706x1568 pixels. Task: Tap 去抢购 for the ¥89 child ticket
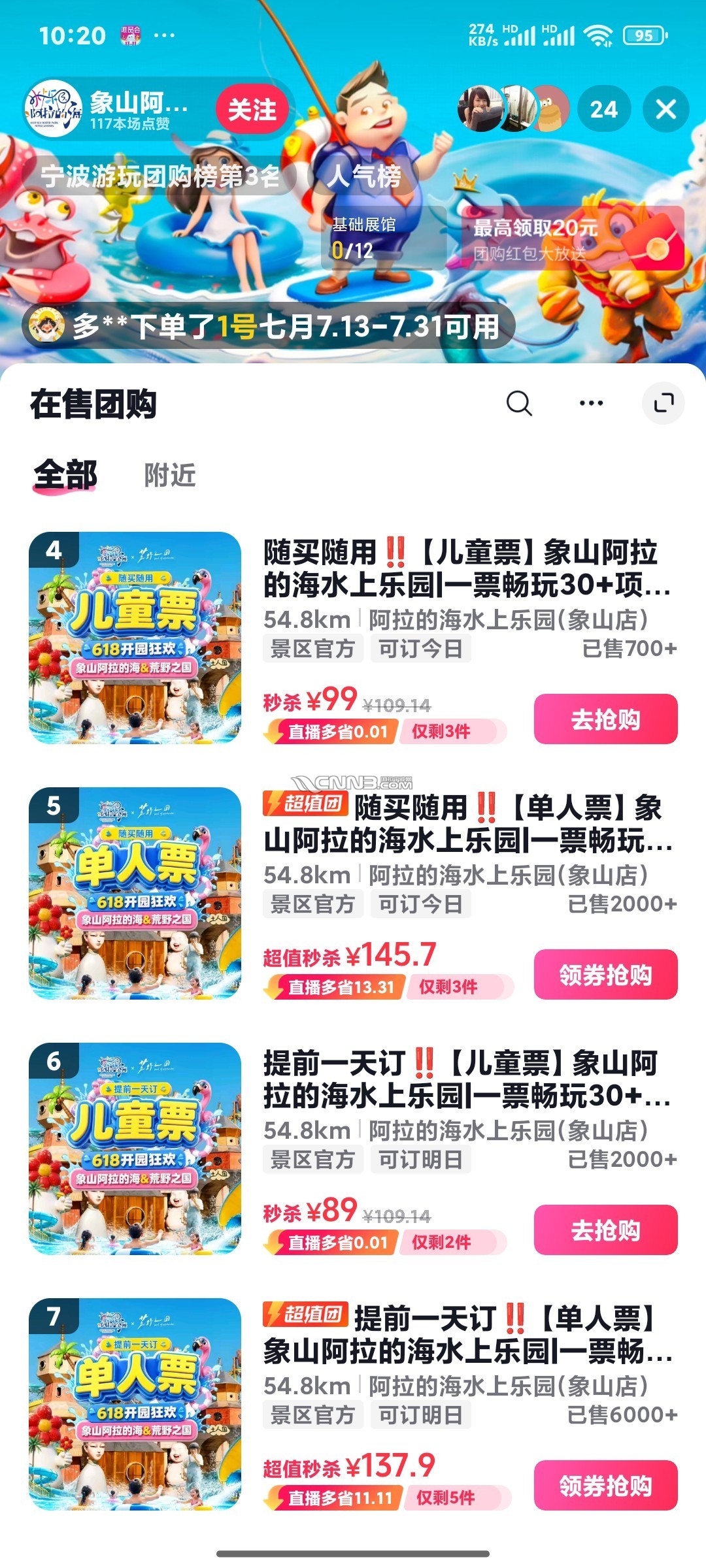click(605, 1230)
